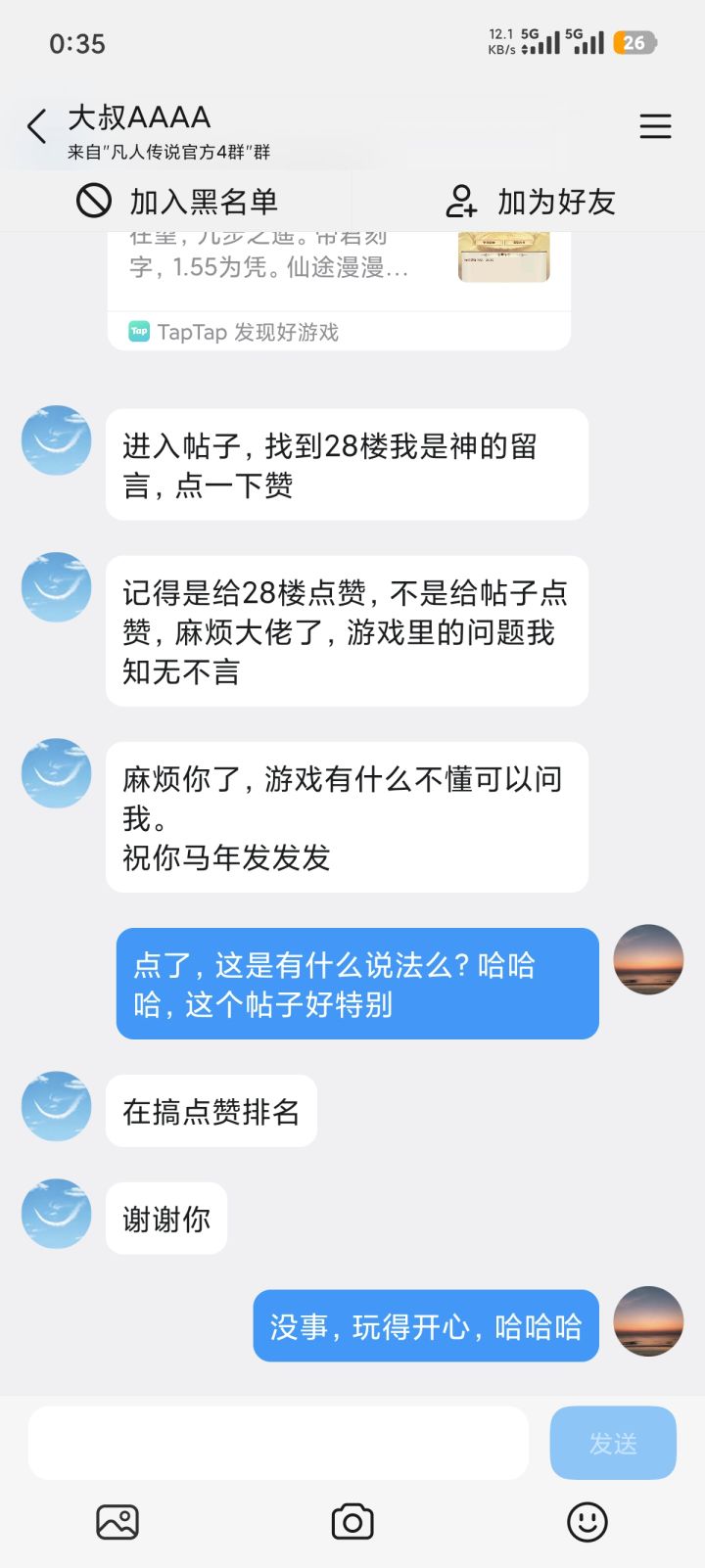This screenshot has width=705, height=1568.
Task: Open 大叔AAAA's avatar beside 谢谢你 message
Action: click(x=57, y=1214)
